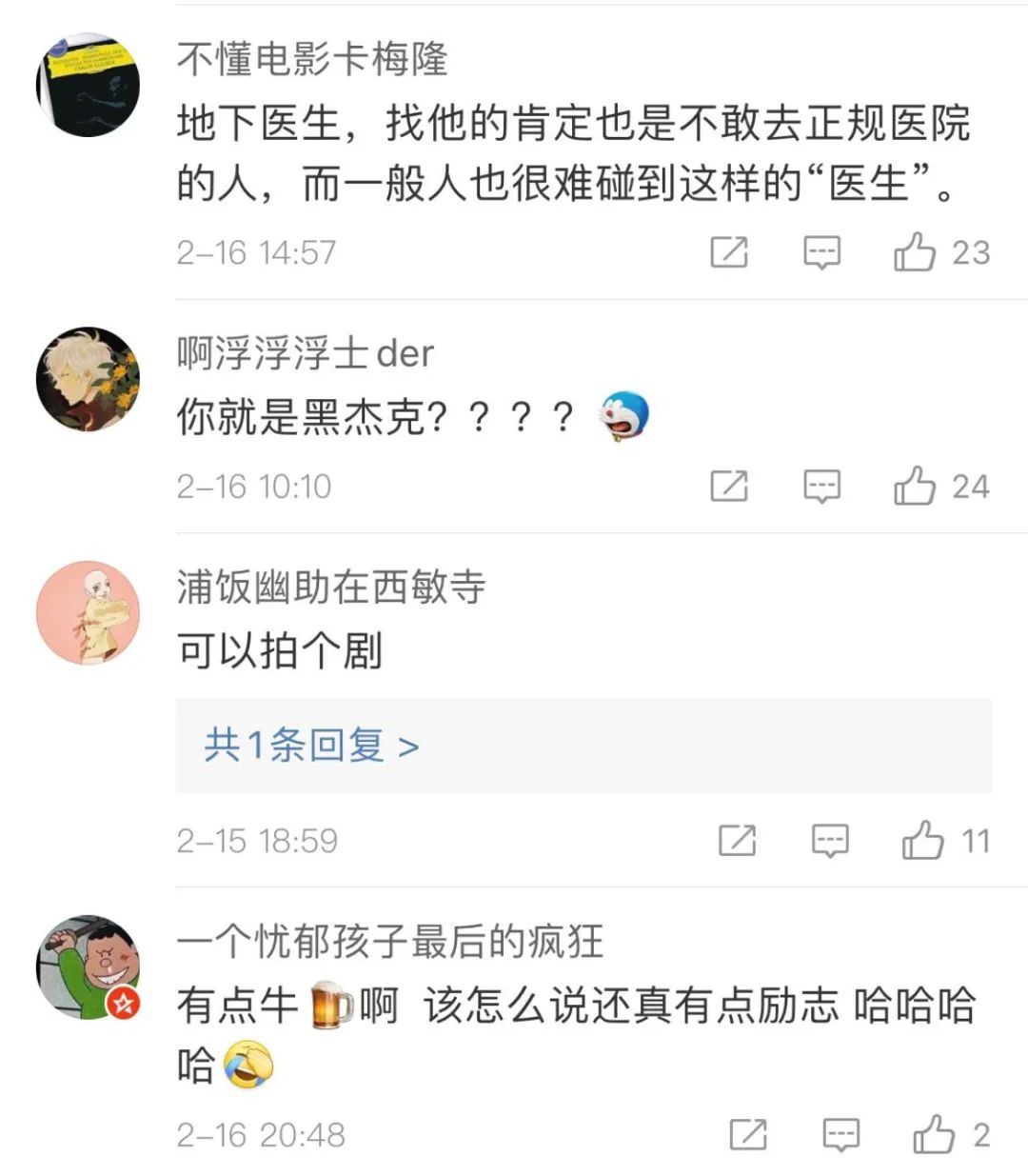View 浦饭幽助在西敏寺's profile avatar
Image resolution: width=1028 pixels, height=1176 pixels.
[x=88, y=611]
